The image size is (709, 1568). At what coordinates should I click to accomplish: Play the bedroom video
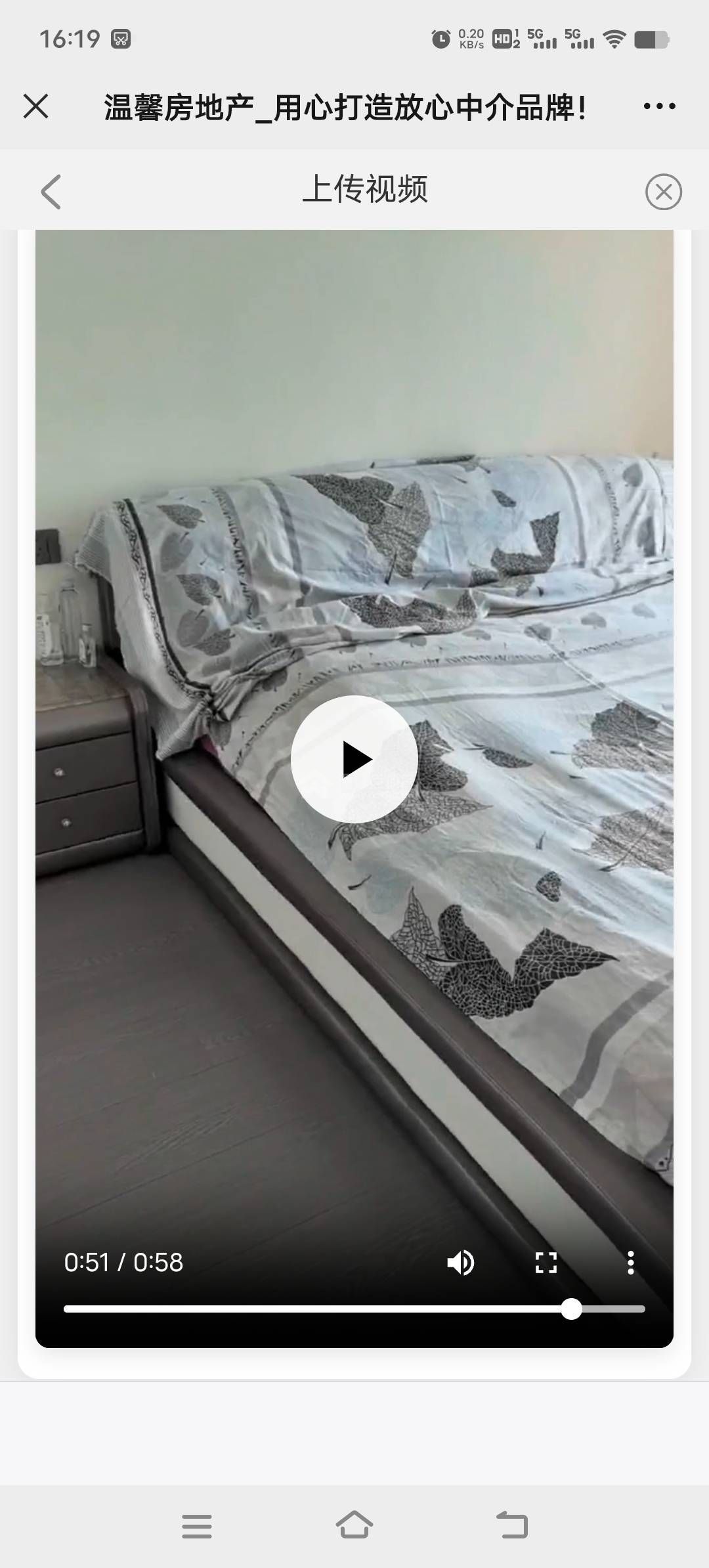(354, 759)
